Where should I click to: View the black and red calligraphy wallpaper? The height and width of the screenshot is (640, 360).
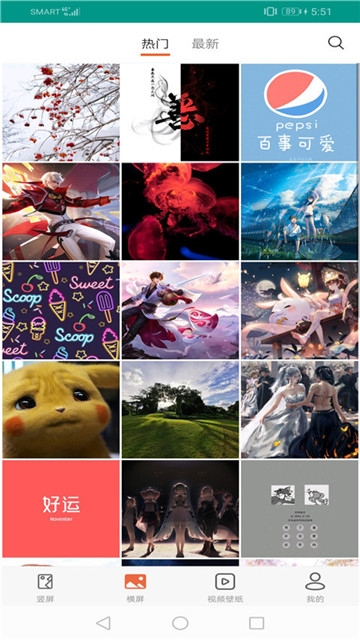[180, 112]
